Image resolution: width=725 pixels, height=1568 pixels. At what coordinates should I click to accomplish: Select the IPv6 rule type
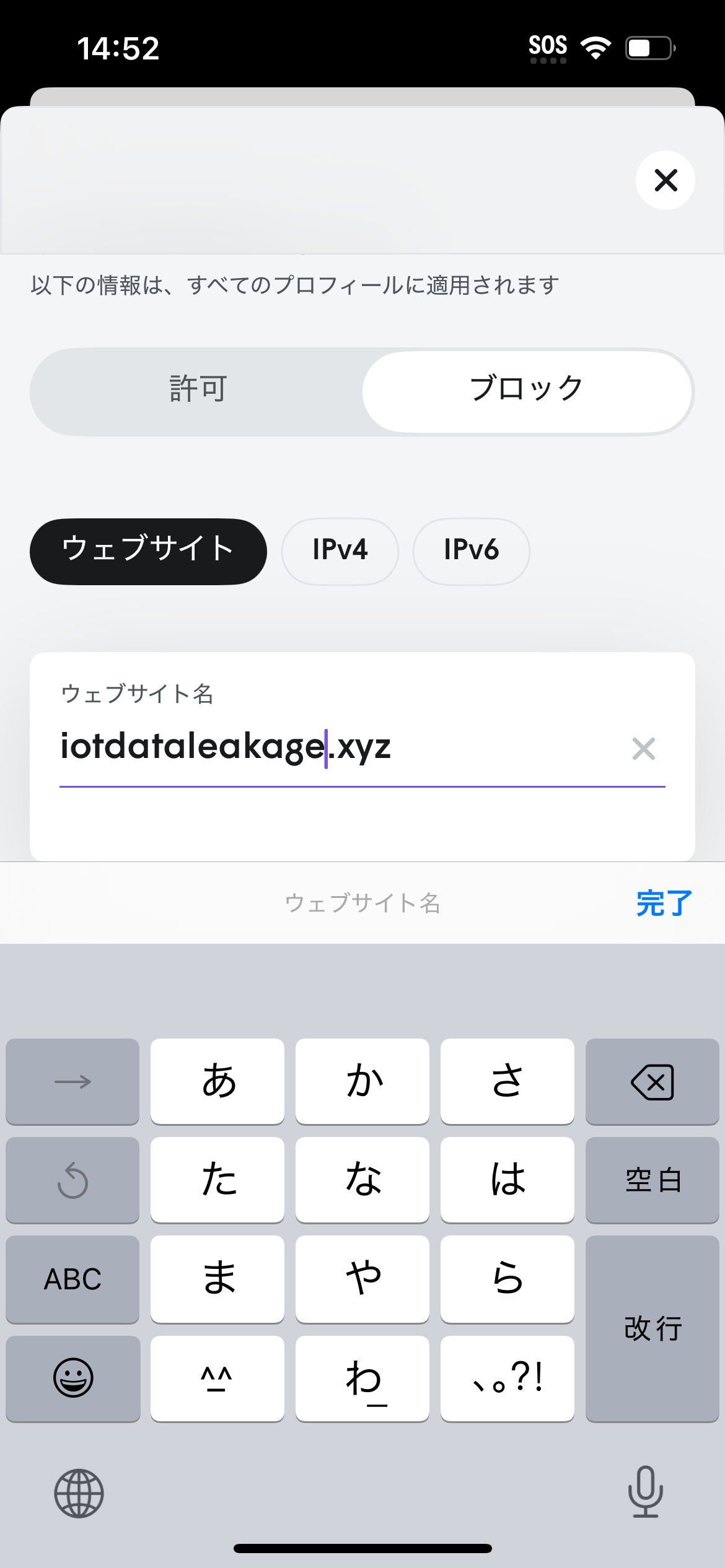[x=471, y=551]
